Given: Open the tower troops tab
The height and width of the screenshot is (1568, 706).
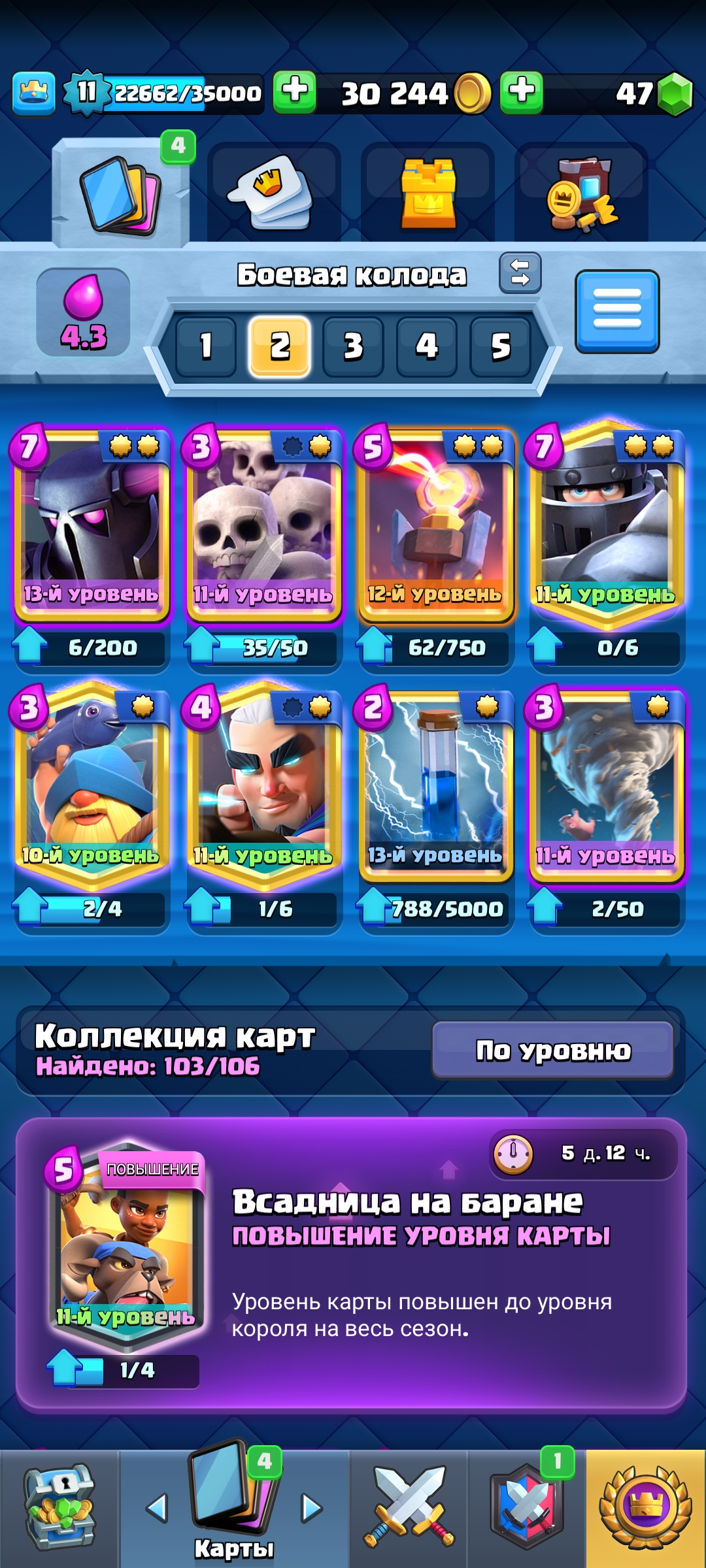Looking at the screenshot, I should coord(428,192).
